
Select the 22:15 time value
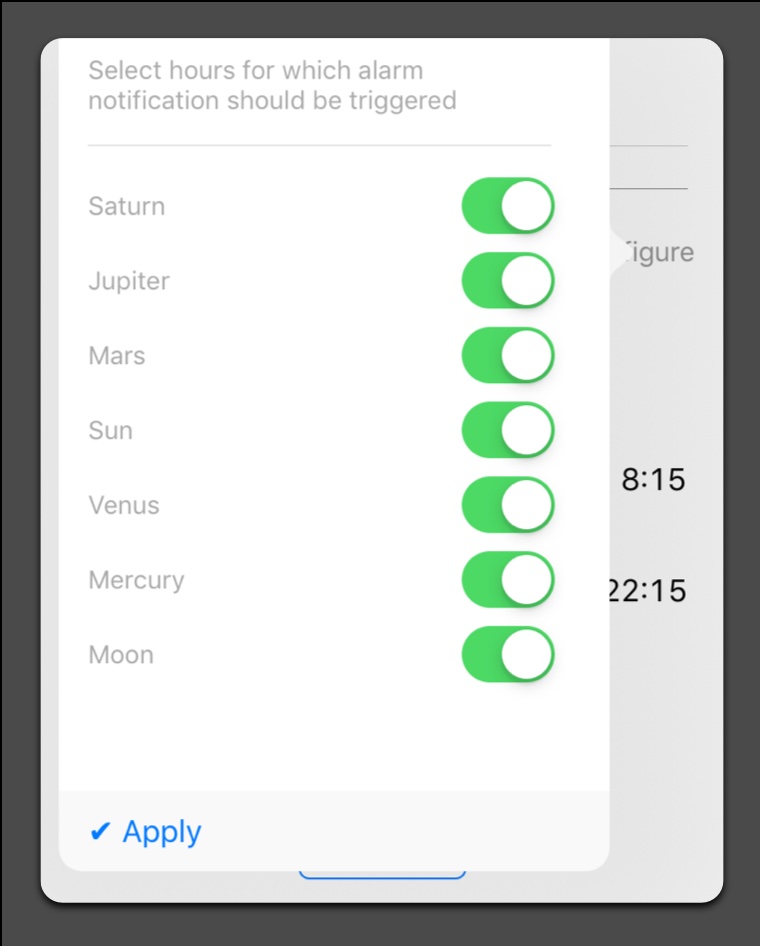click(x=652, y=589)
